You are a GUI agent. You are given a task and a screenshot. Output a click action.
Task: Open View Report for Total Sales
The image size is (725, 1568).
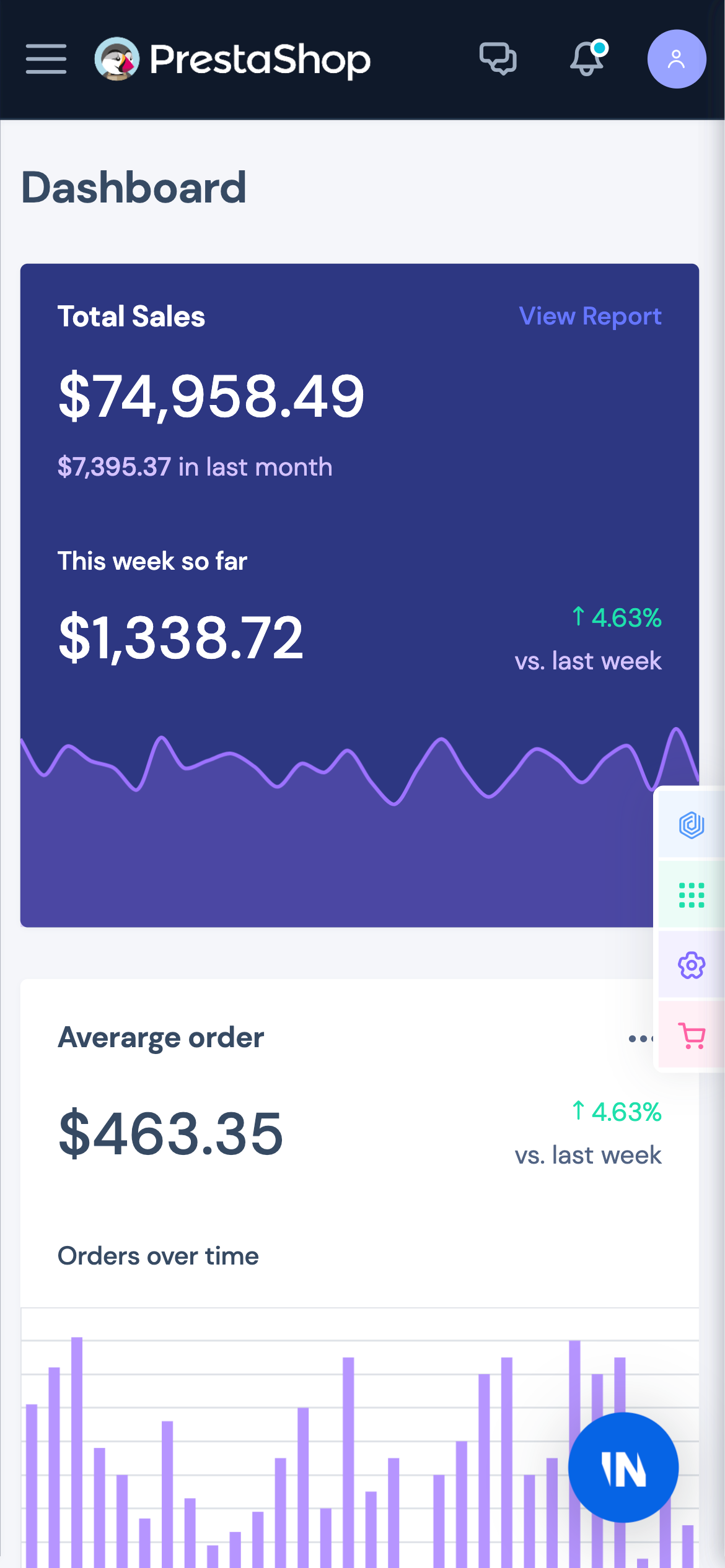[590, 316]
